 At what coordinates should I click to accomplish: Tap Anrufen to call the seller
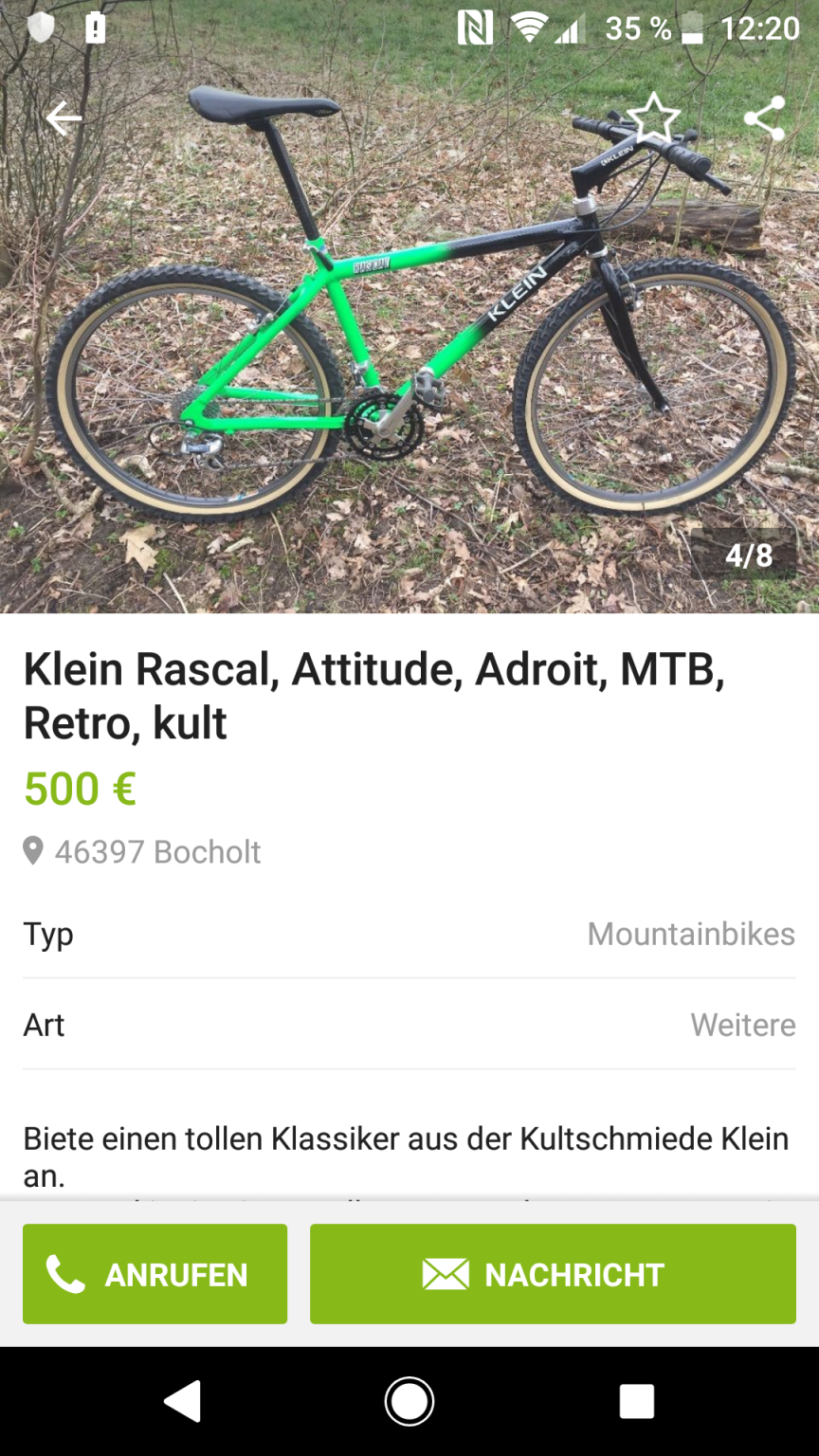pyautogui.click(x=155, y=1274)
